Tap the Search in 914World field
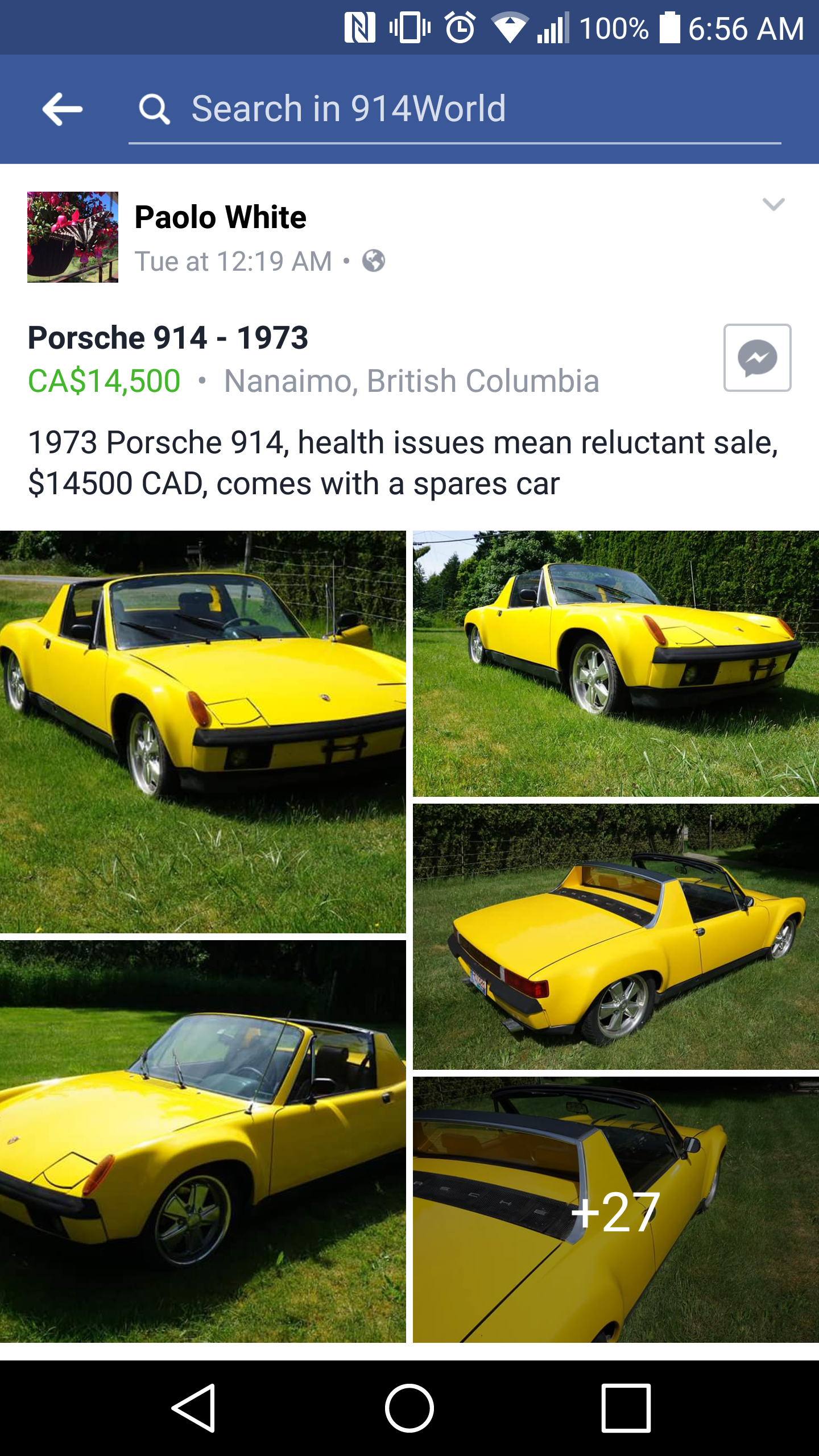The height and width of the screenshot is (1456, 819). [455, 109]
